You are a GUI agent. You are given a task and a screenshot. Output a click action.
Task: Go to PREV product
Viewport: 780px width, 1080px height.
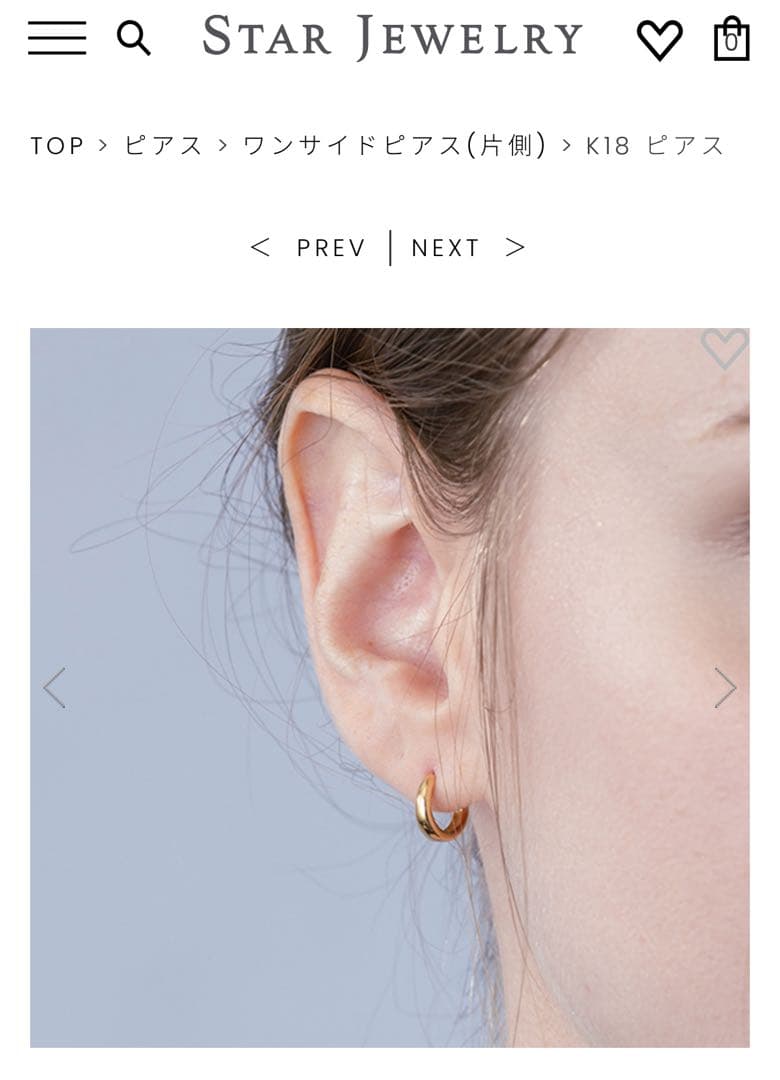click(310, 248)
